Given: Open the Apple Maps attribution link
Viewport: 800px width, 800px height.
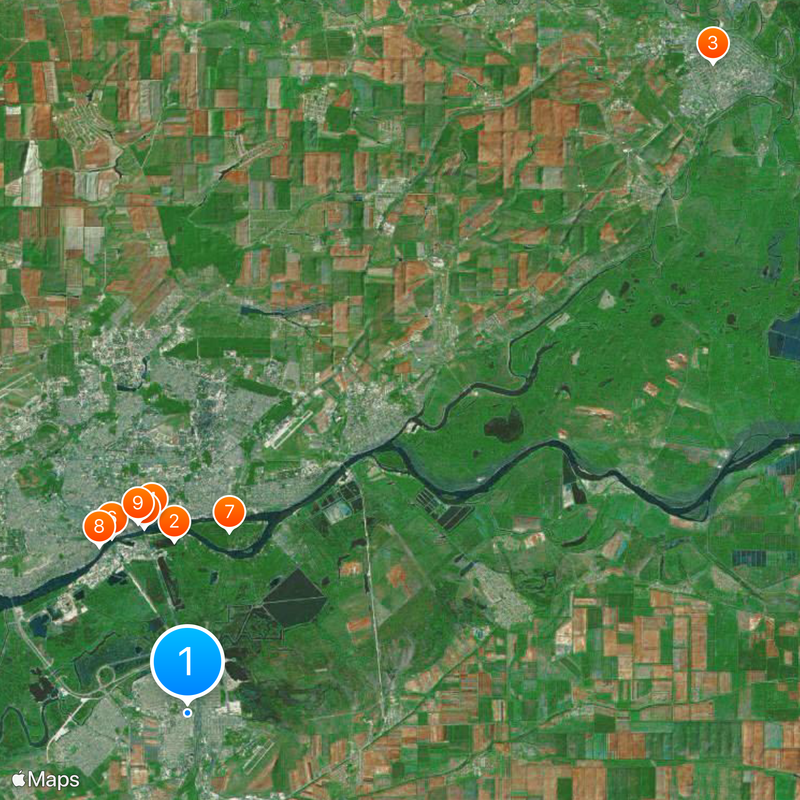Looking at the screenshot, I should (45, 779).
